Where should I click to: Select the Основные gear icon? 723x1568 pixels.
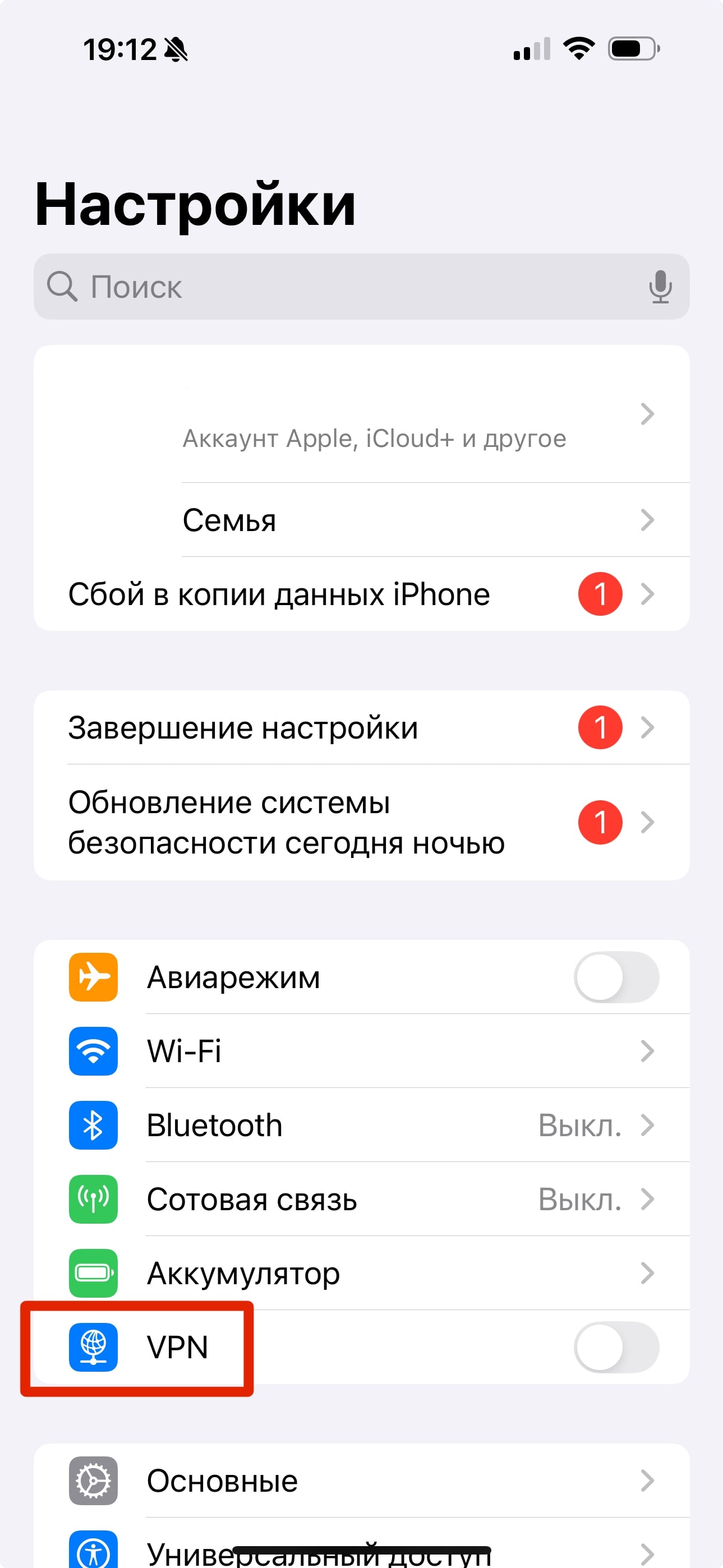point(93,1482)
